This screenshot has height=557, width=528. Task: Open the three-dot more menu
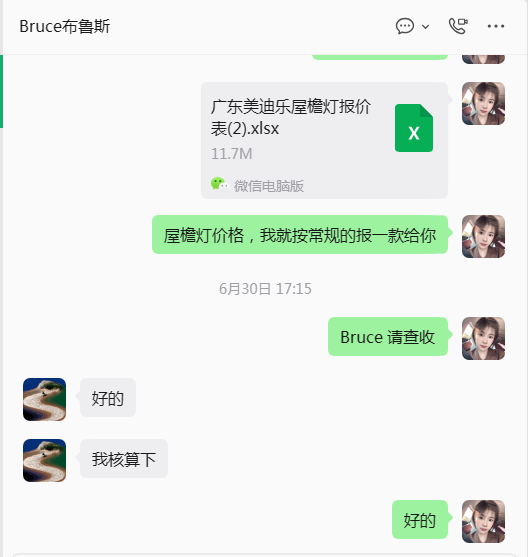click(x=496, y=26)
